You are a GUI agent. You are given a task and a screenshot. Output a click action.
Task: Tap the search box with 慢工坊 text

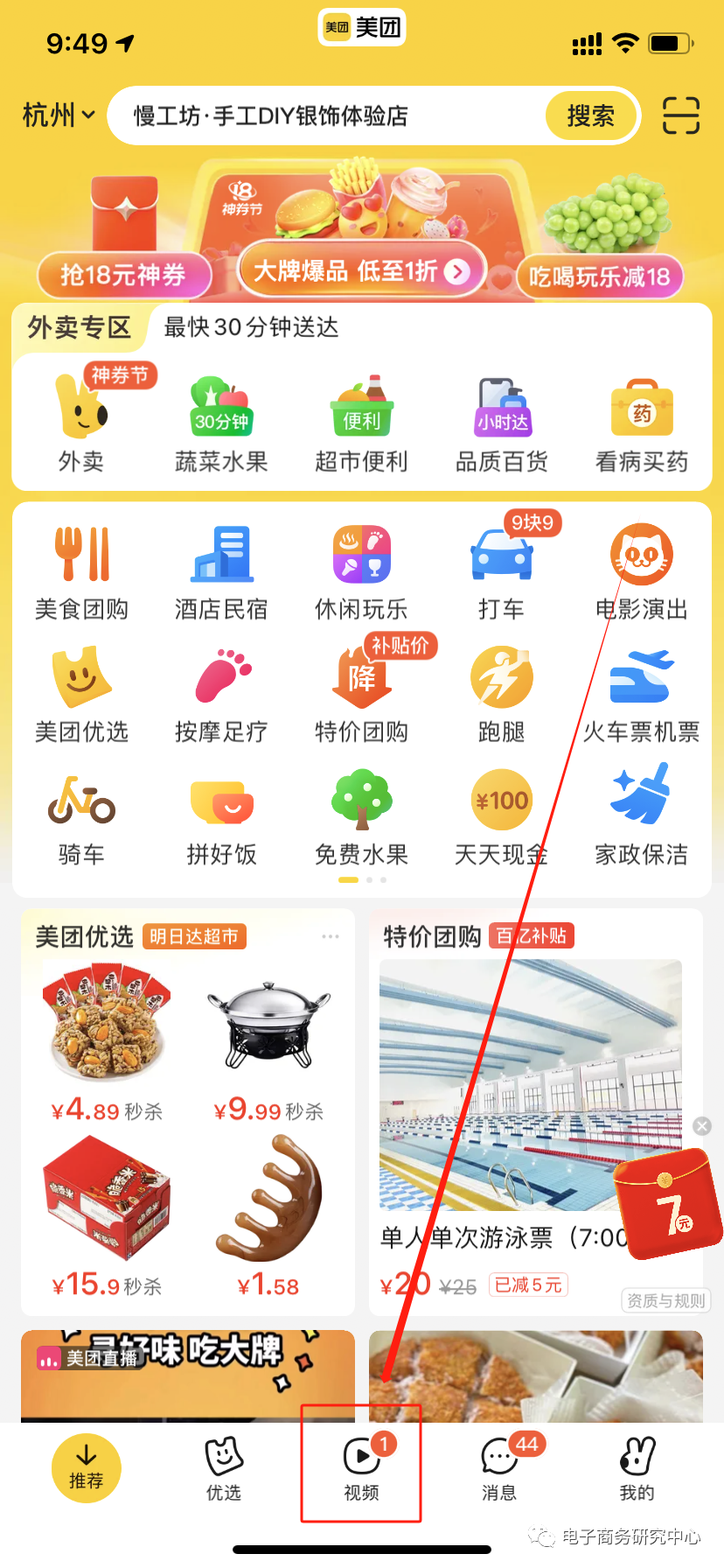point(332,115)
